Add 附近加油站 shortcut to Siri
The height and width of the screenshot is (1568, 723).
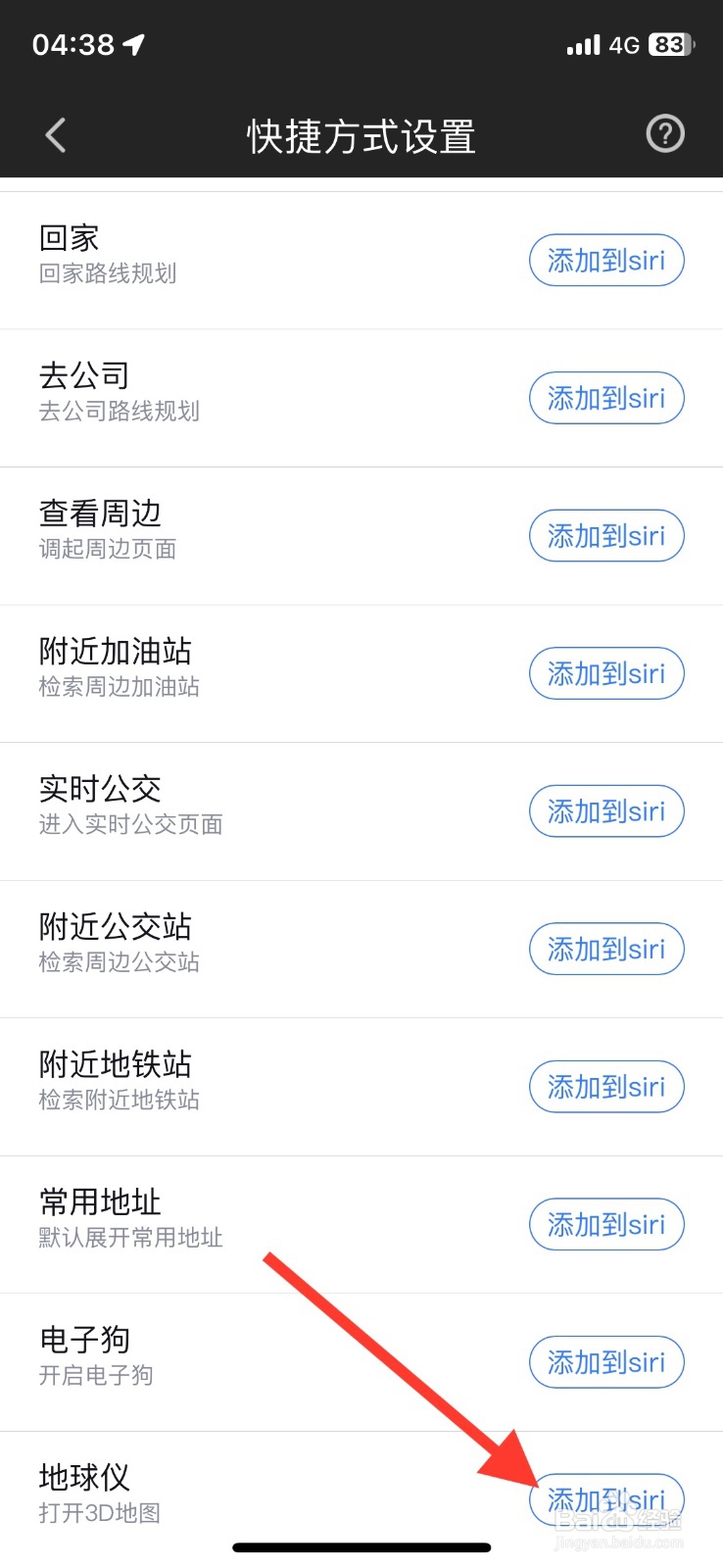click(x=606, y=673)
